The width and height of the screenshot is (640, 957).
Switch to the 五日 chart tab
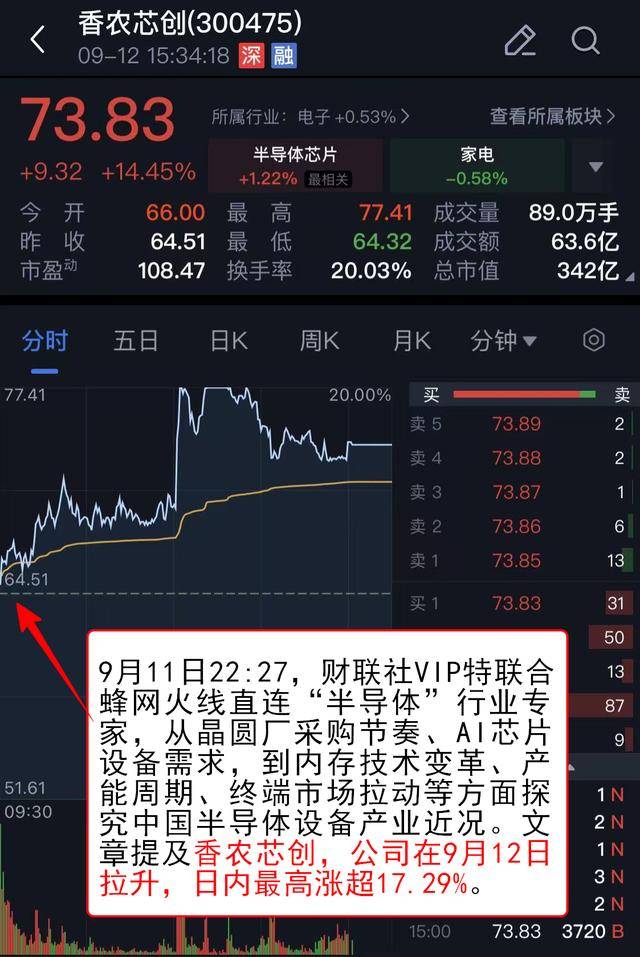click(x=136, y=341)
